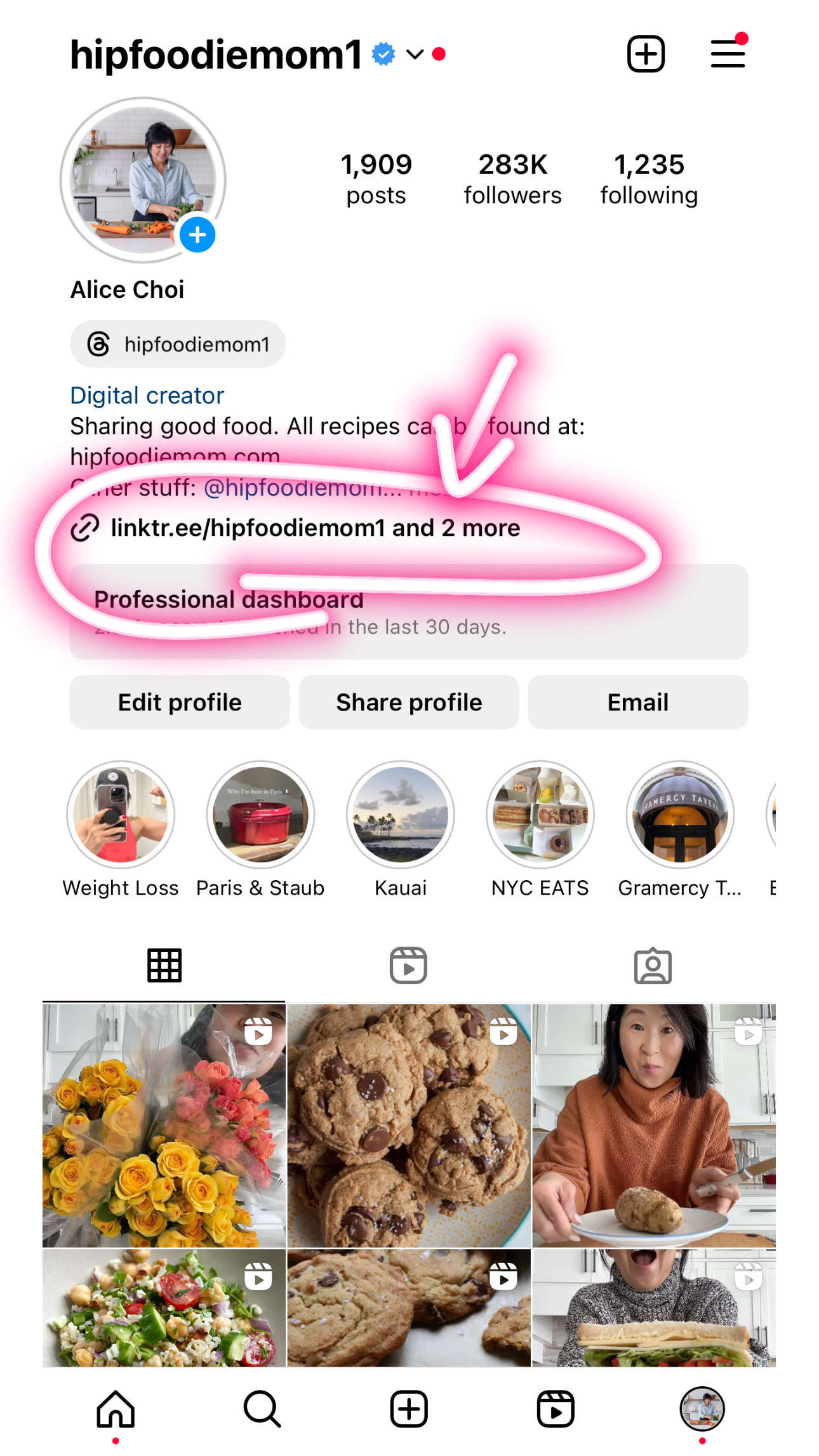Switch to the Reels tab on the profile
This screenshot has height=1456, width=819.
tap(408, 966)
